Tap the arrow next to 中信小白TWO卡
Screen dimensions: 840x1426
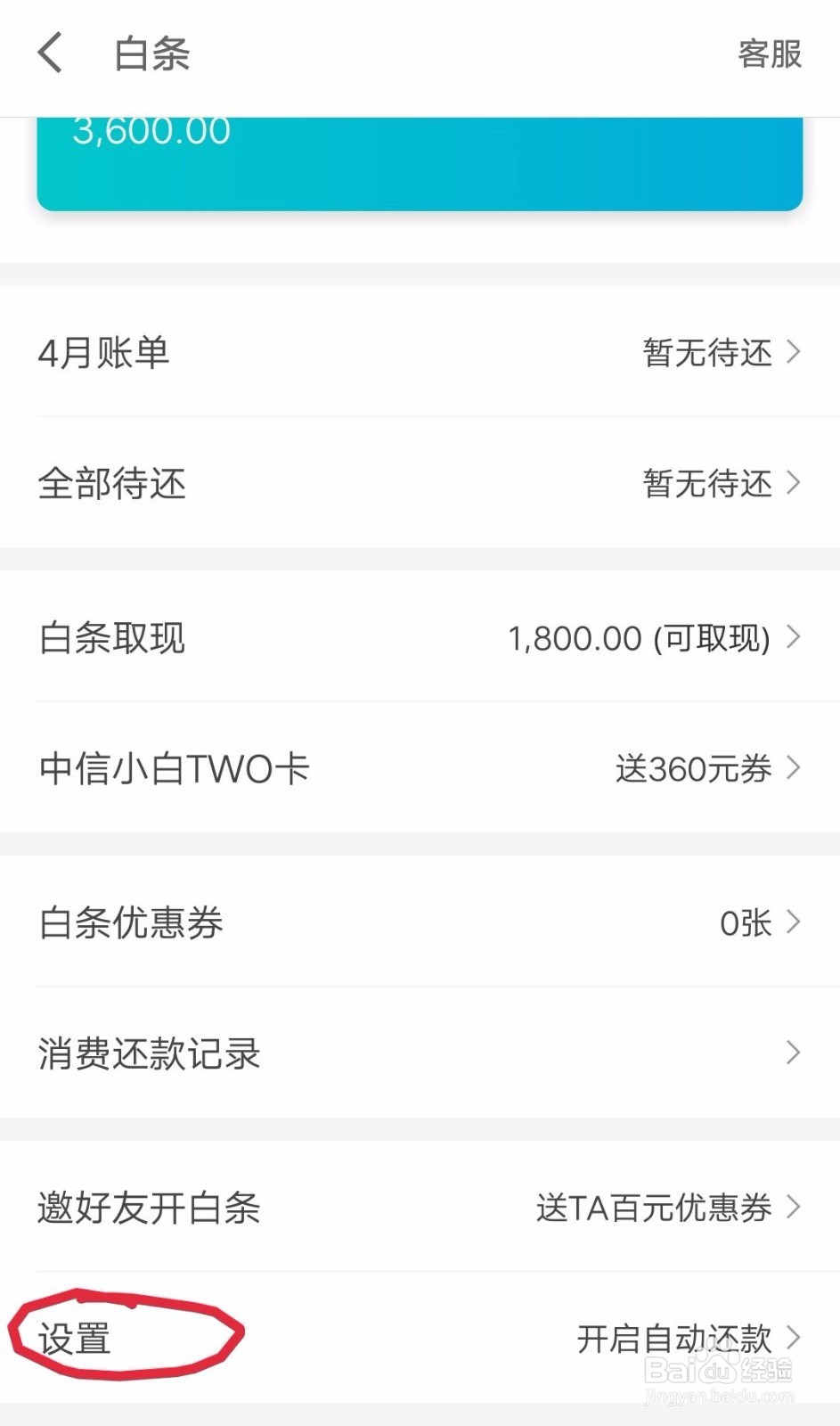[793, 767]
